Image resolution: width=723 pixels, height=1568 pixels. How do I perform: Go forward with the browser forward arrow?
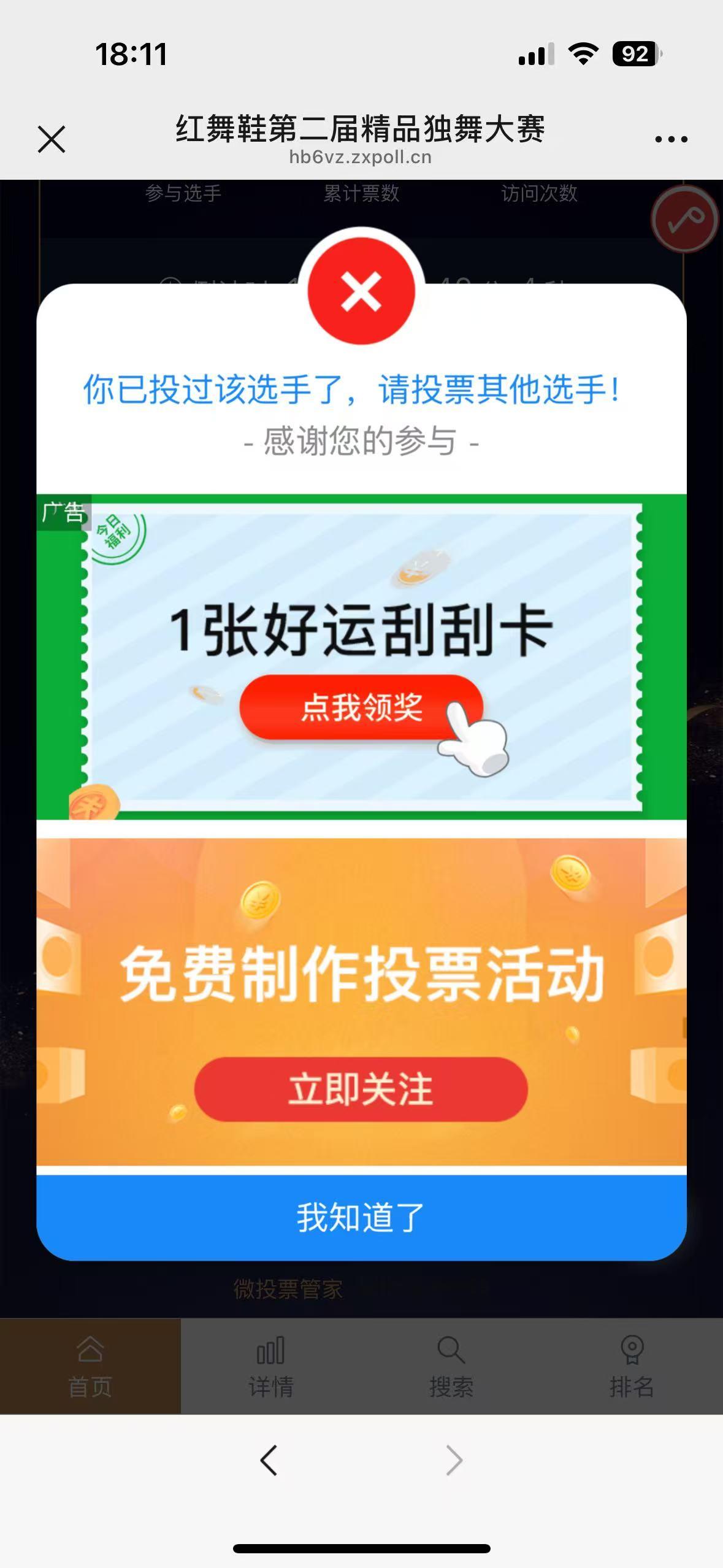tap(454, 1460)
